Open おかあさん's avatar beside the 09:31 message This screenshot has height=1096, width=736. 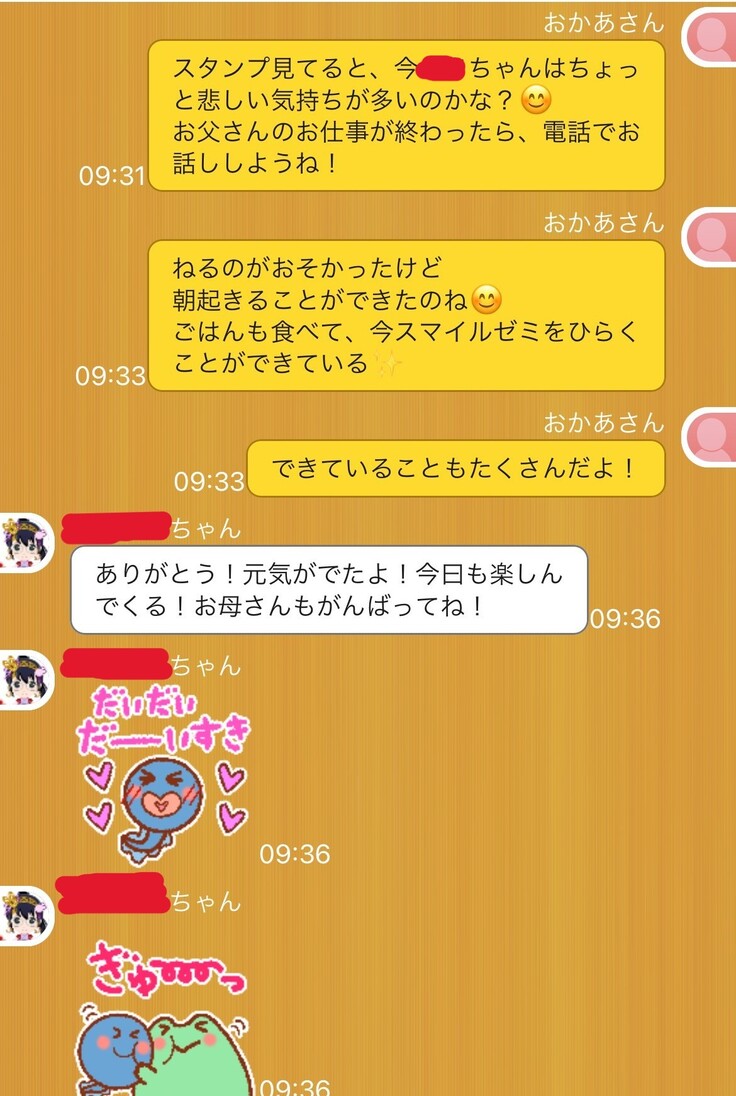(x=712, y=37)
